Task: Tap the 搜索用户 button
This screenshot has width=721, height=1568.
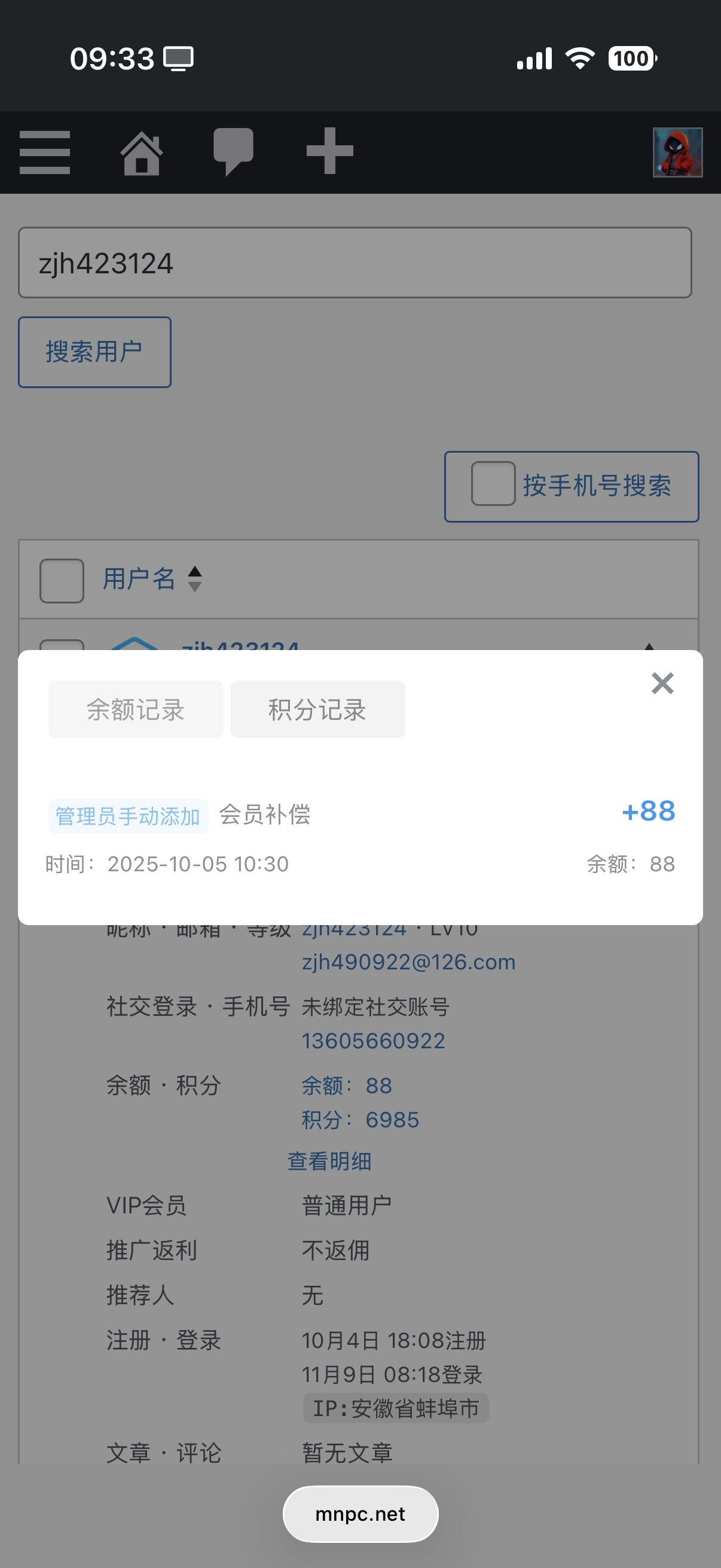Action: click(94, 352)
